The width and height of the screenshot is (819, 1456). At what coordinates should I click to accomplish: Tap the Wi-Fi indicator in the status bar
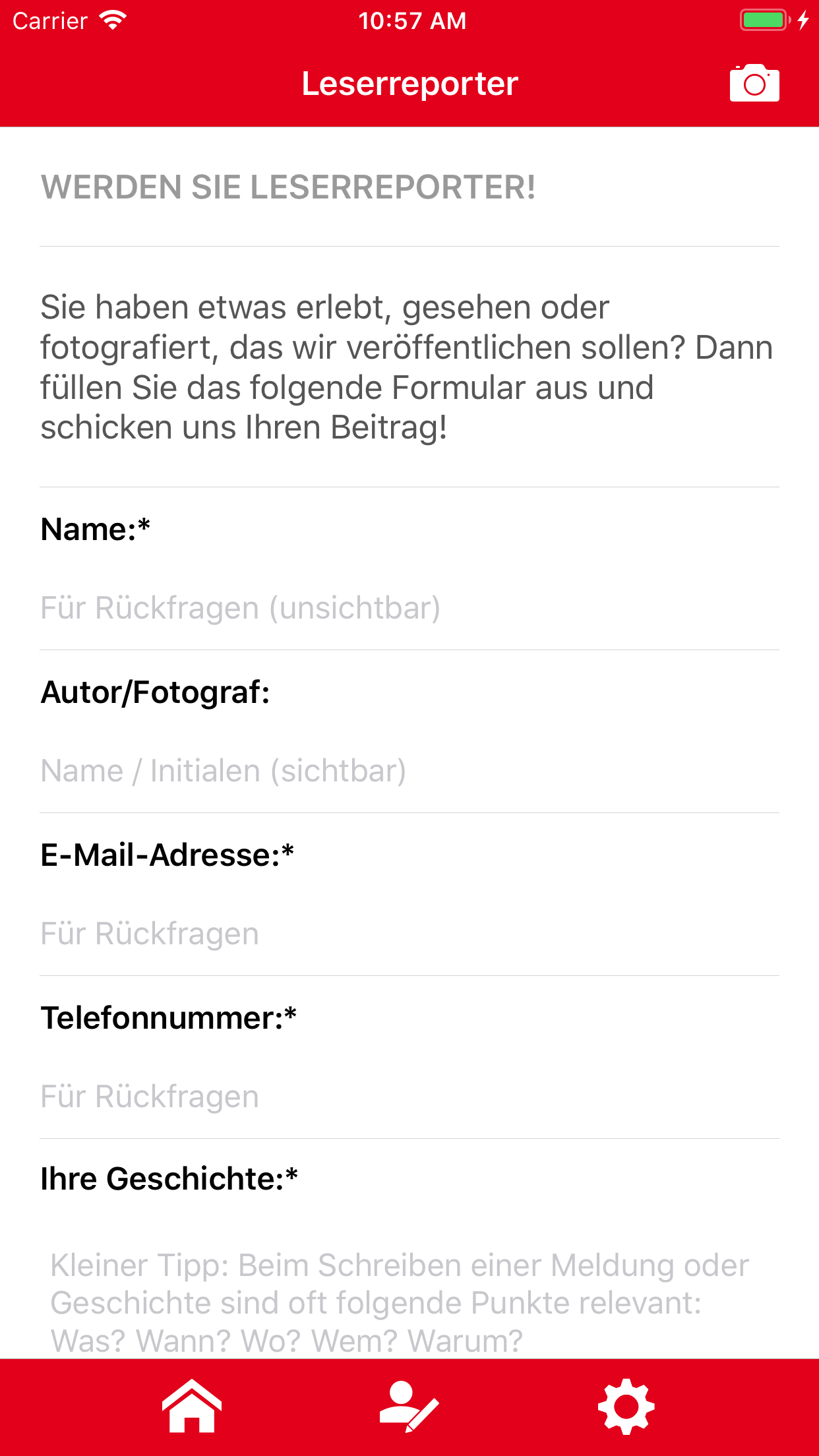(111, 20)
